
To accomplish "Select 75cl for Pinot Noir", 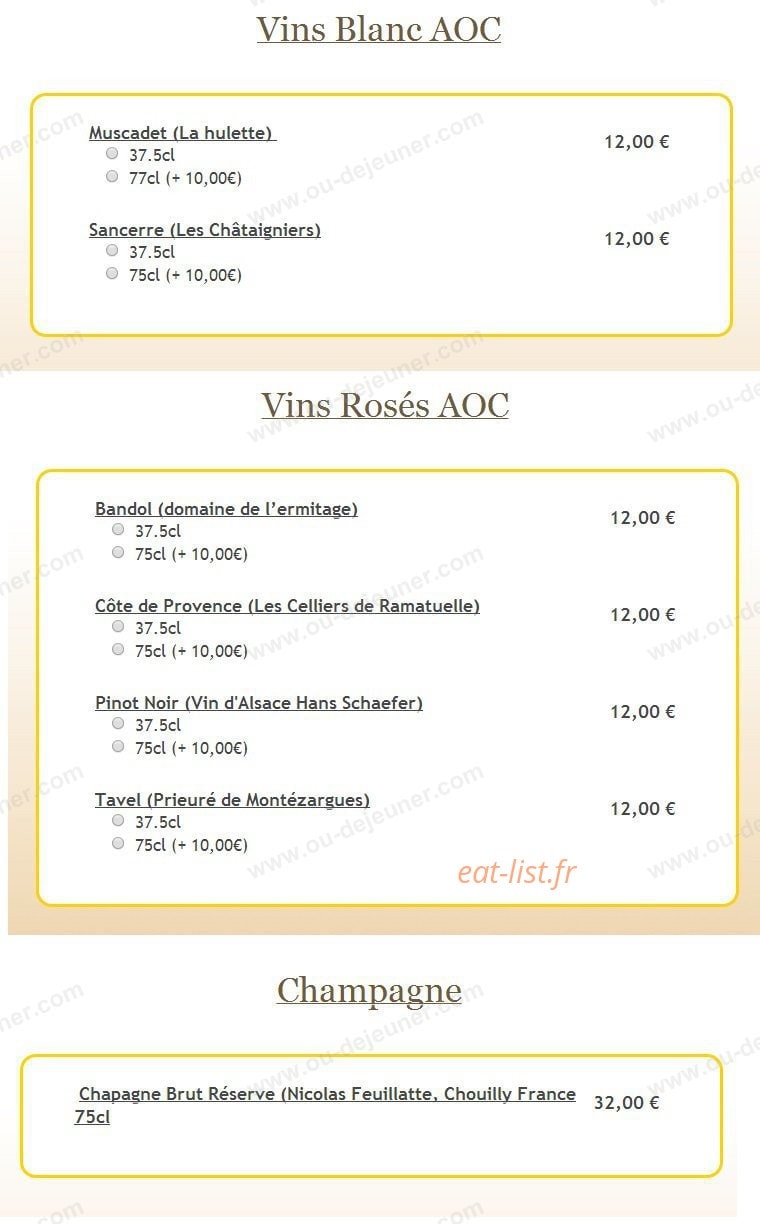I will click(x=118, y=747).
